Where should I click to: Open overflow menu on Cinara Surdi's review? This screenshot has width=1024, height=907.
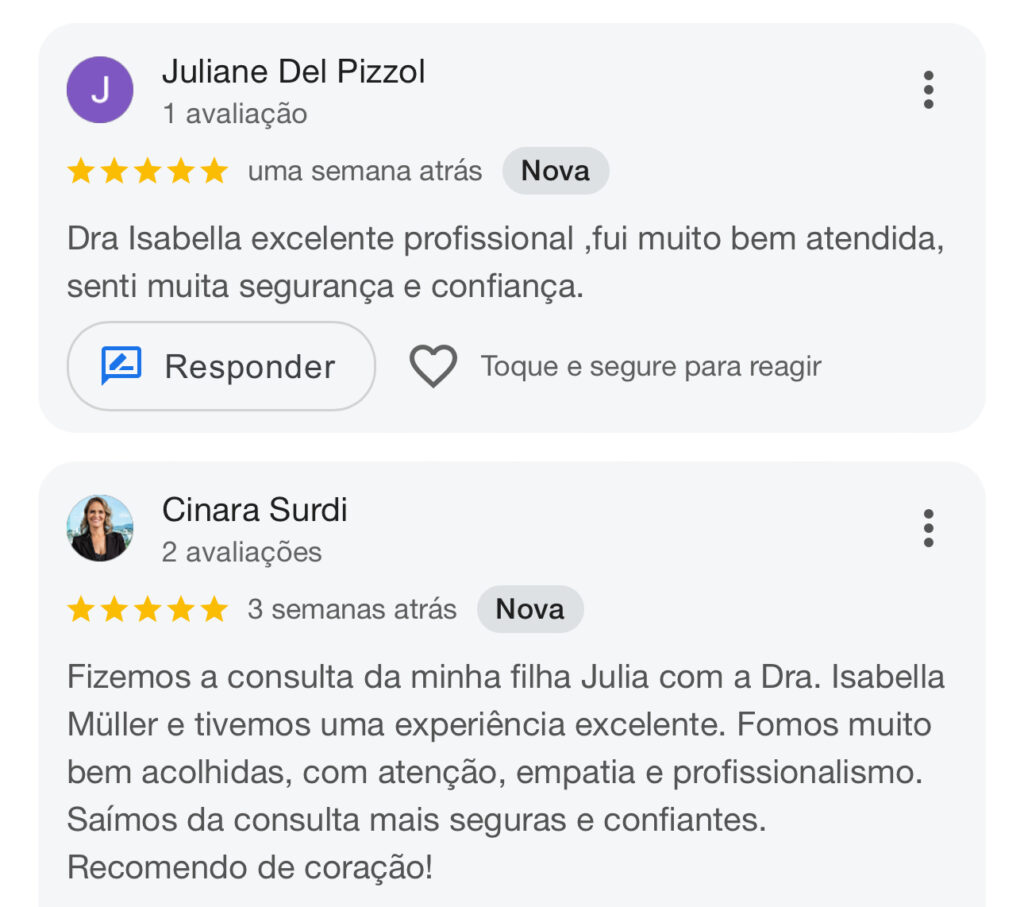click(x=928, y=528)
